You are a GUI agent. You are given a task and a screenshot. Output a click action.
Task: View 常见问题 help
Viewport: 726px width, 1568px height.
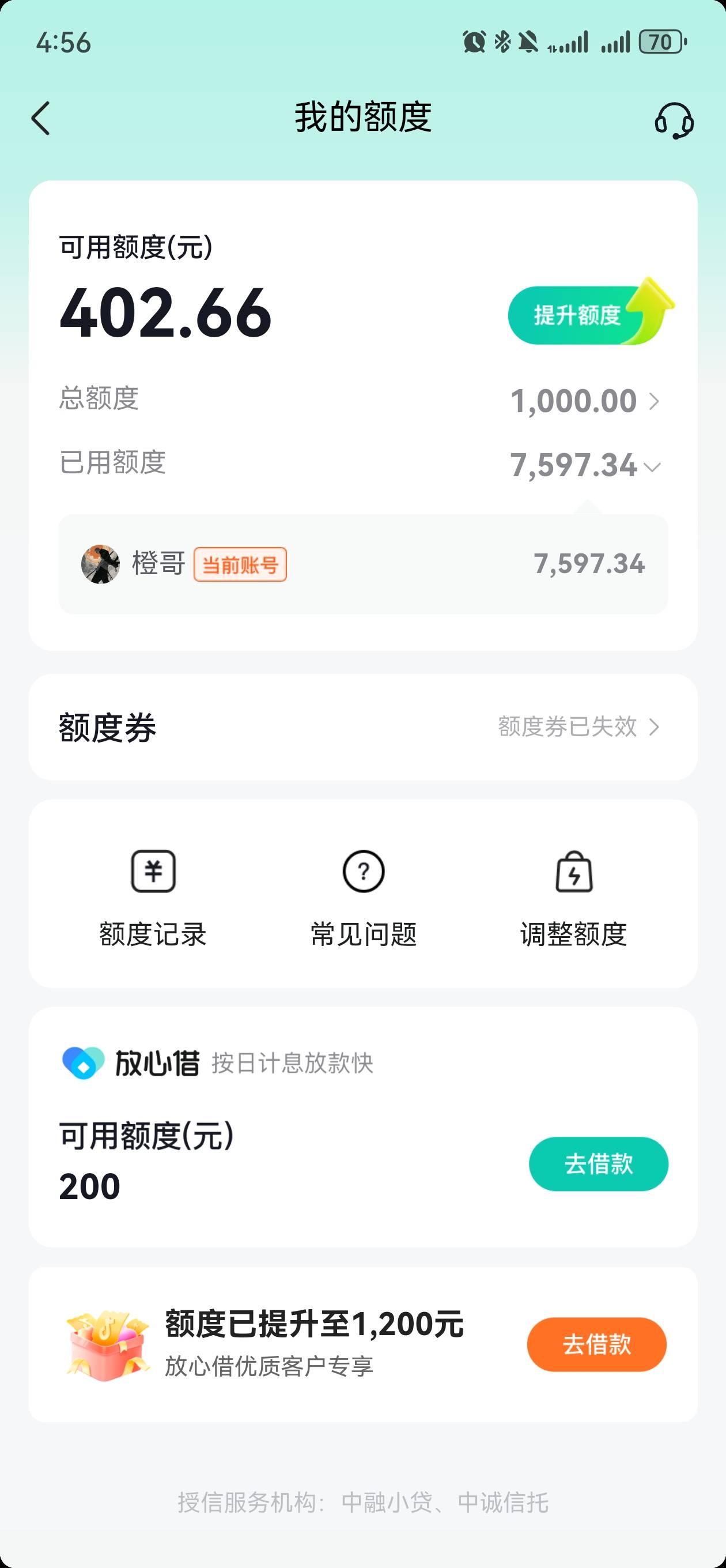[364, 897]
